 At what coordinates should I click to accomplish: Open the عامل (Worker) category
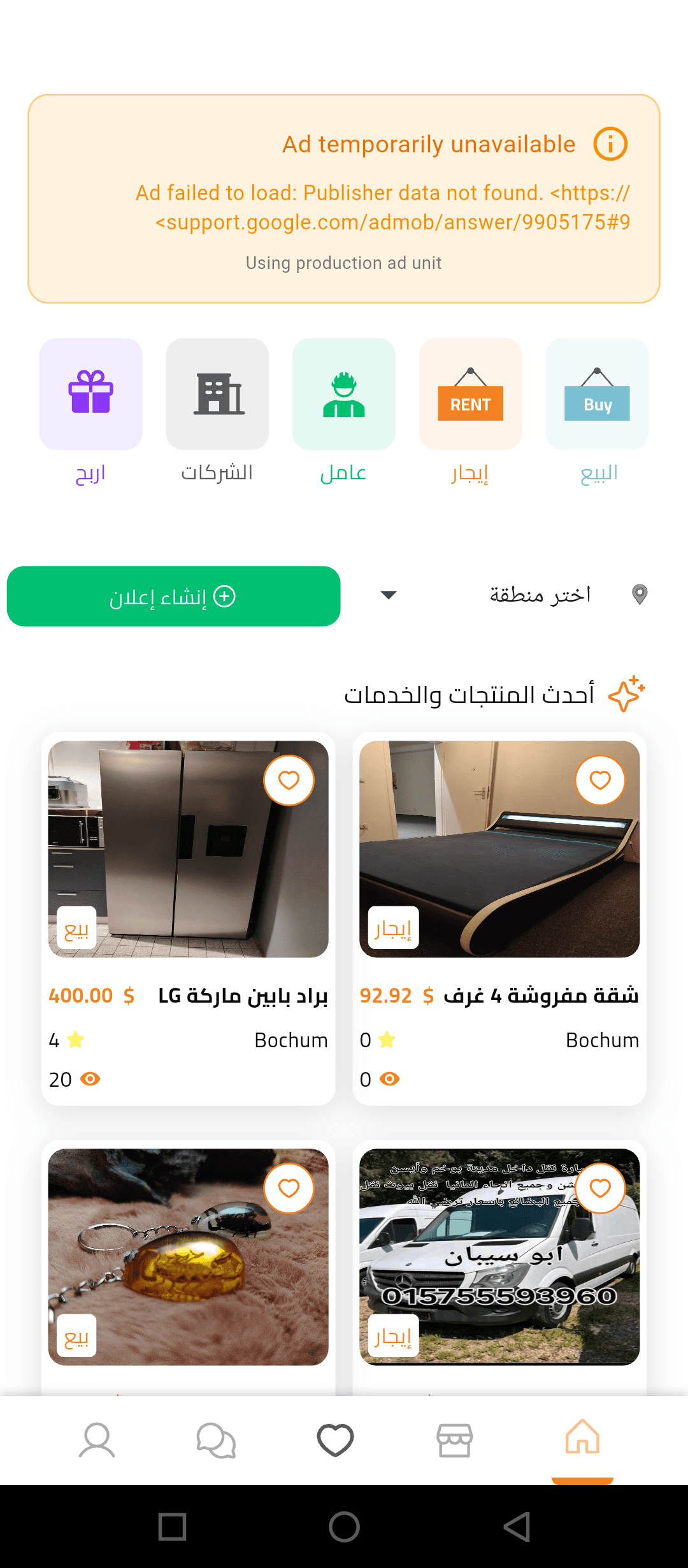click(344, 395)
